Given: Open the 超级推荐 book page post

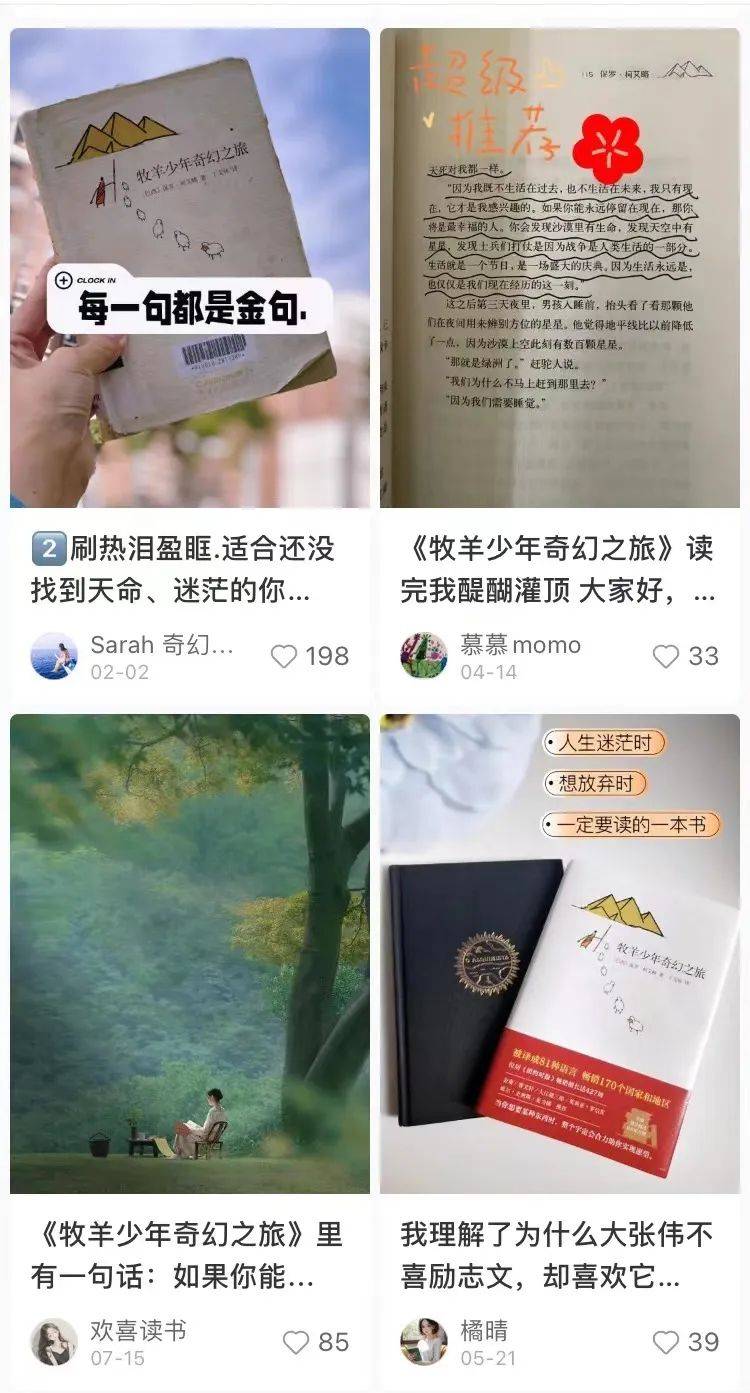Looking at the screenshot, I should click(x=560, y=268).
